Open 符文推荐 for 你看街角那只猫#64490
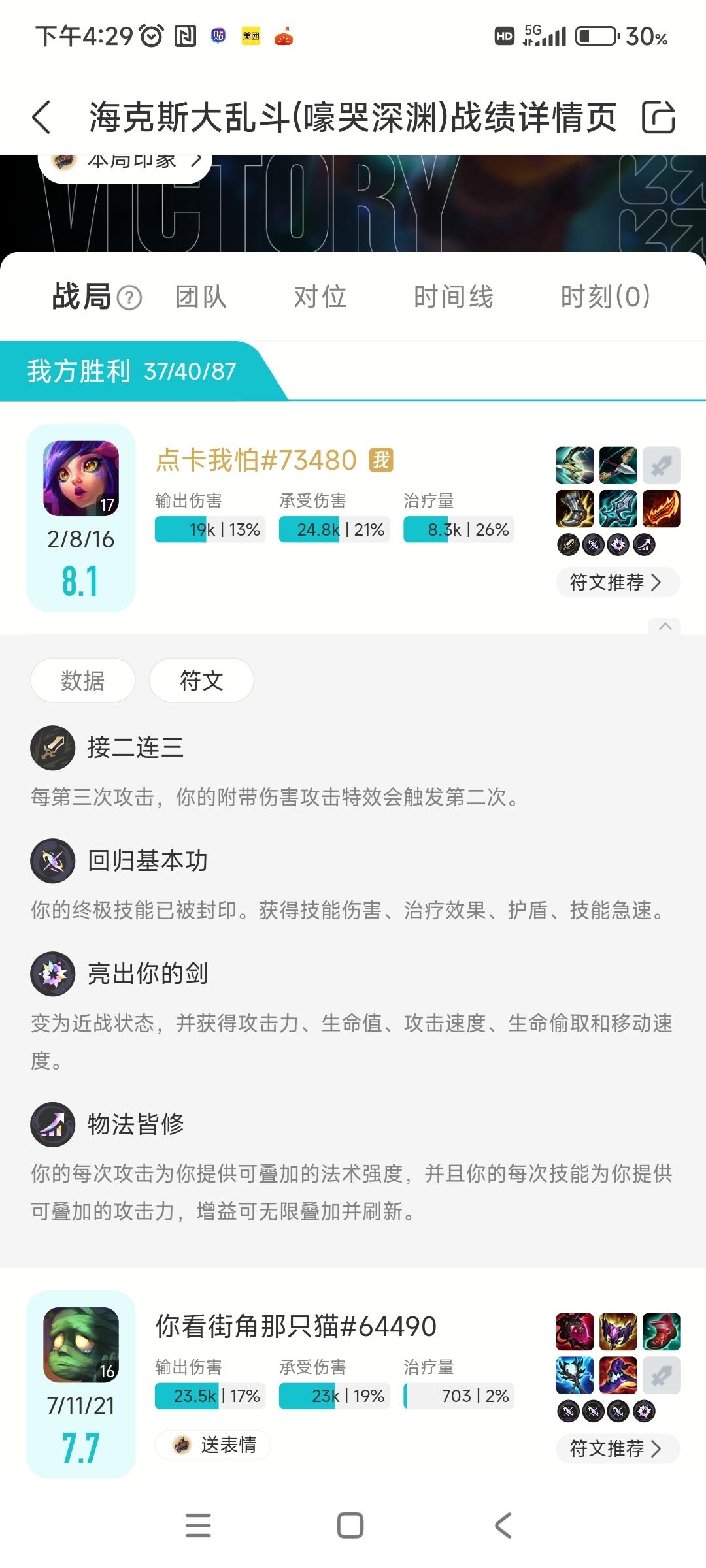The height and width of the screenshot is (1568, 706). click(x=617, y=1448)
